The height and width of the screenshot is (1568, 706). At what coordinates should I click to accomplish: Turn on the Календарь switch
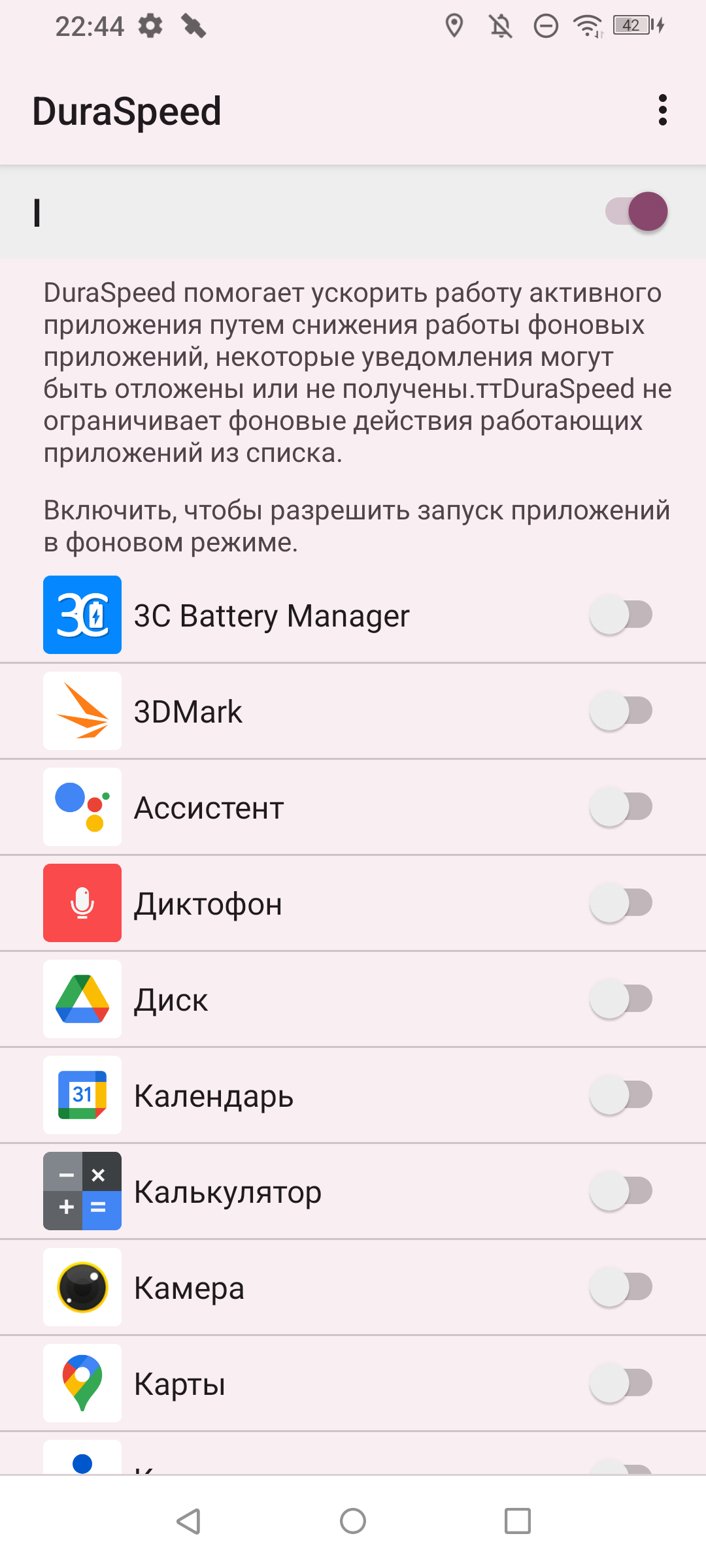(x=621, y=1095)
